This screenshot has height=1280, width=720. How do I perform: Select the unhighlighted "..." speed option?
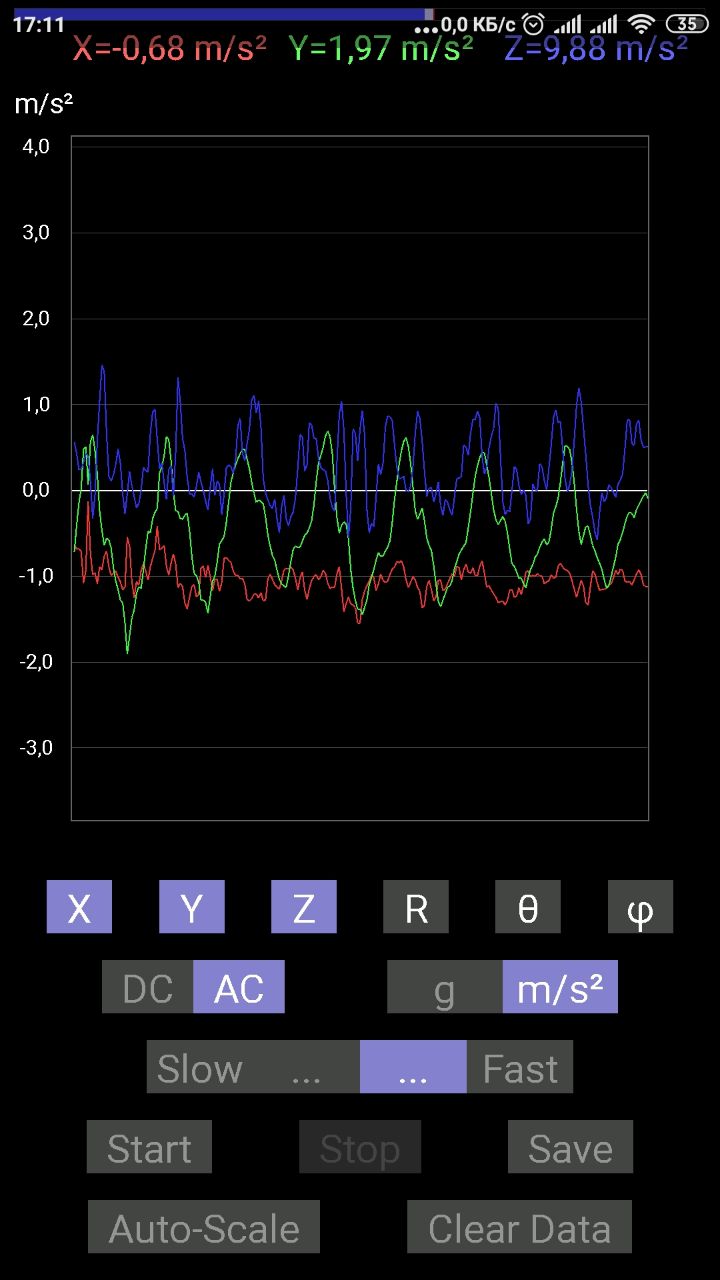[306, 1067]
